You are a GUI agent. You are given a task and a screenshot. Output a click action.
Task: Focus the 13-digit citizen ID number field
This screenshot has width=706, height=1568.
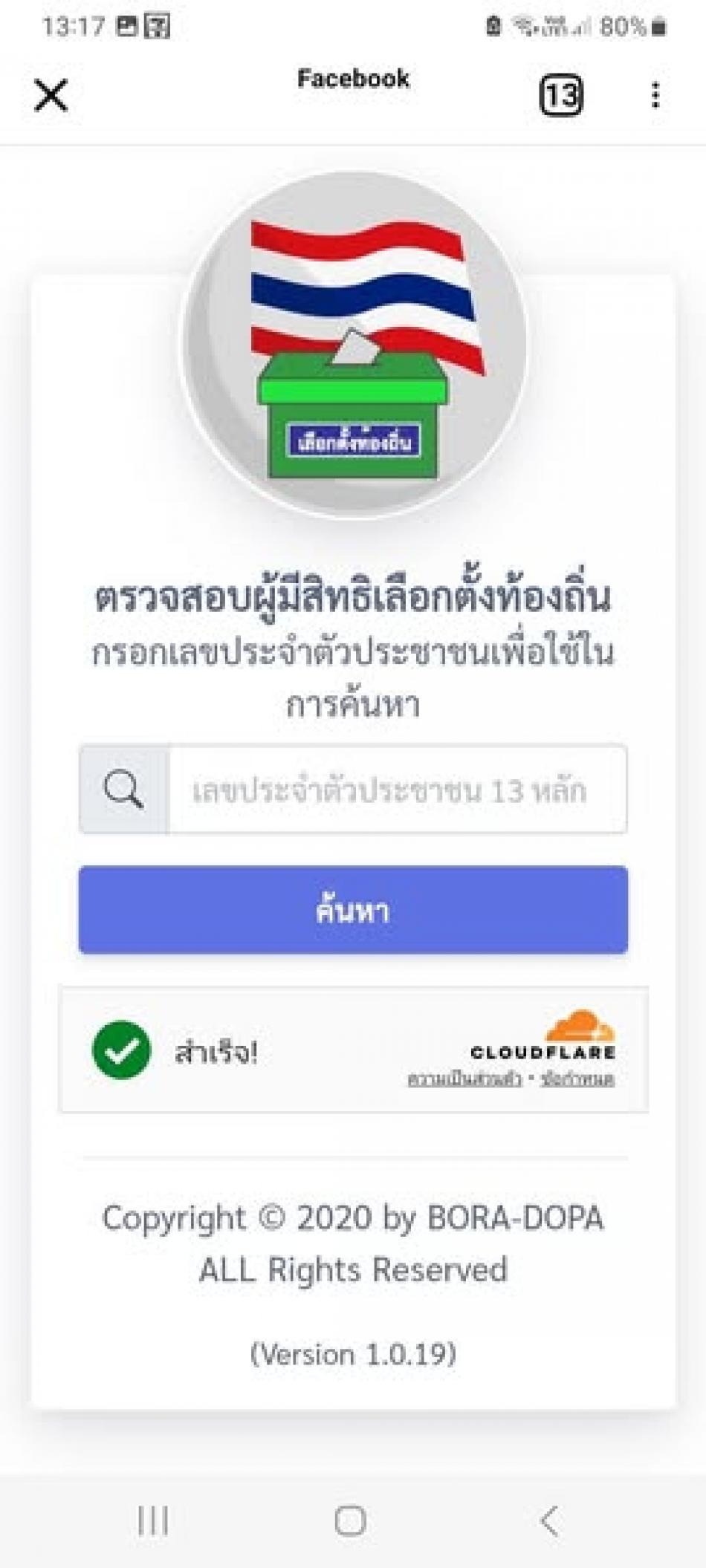[x=397, y=790]
